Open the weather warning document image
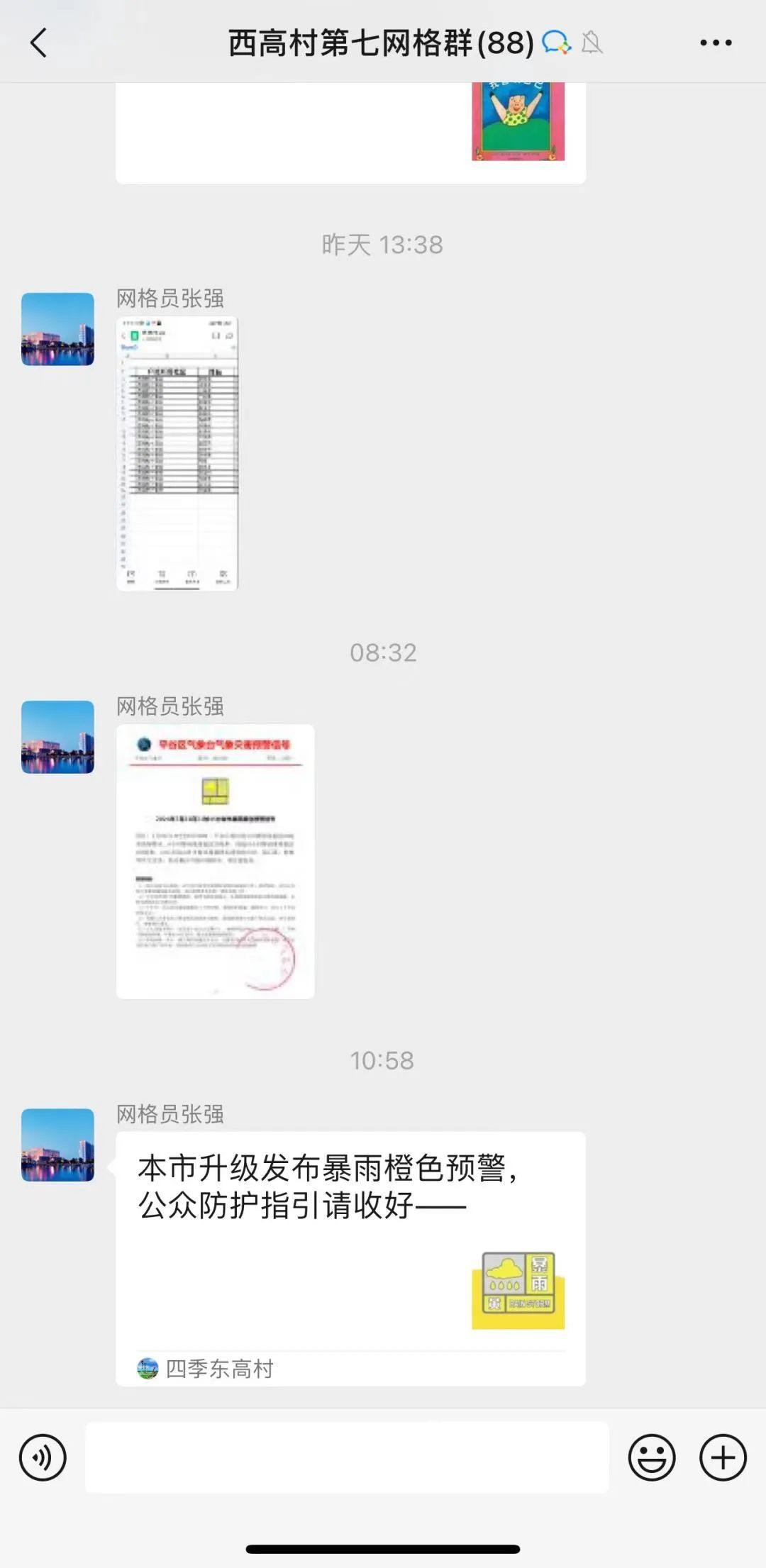The height and width of the screenshot is (1568, 766). click(x=215, y=861)
